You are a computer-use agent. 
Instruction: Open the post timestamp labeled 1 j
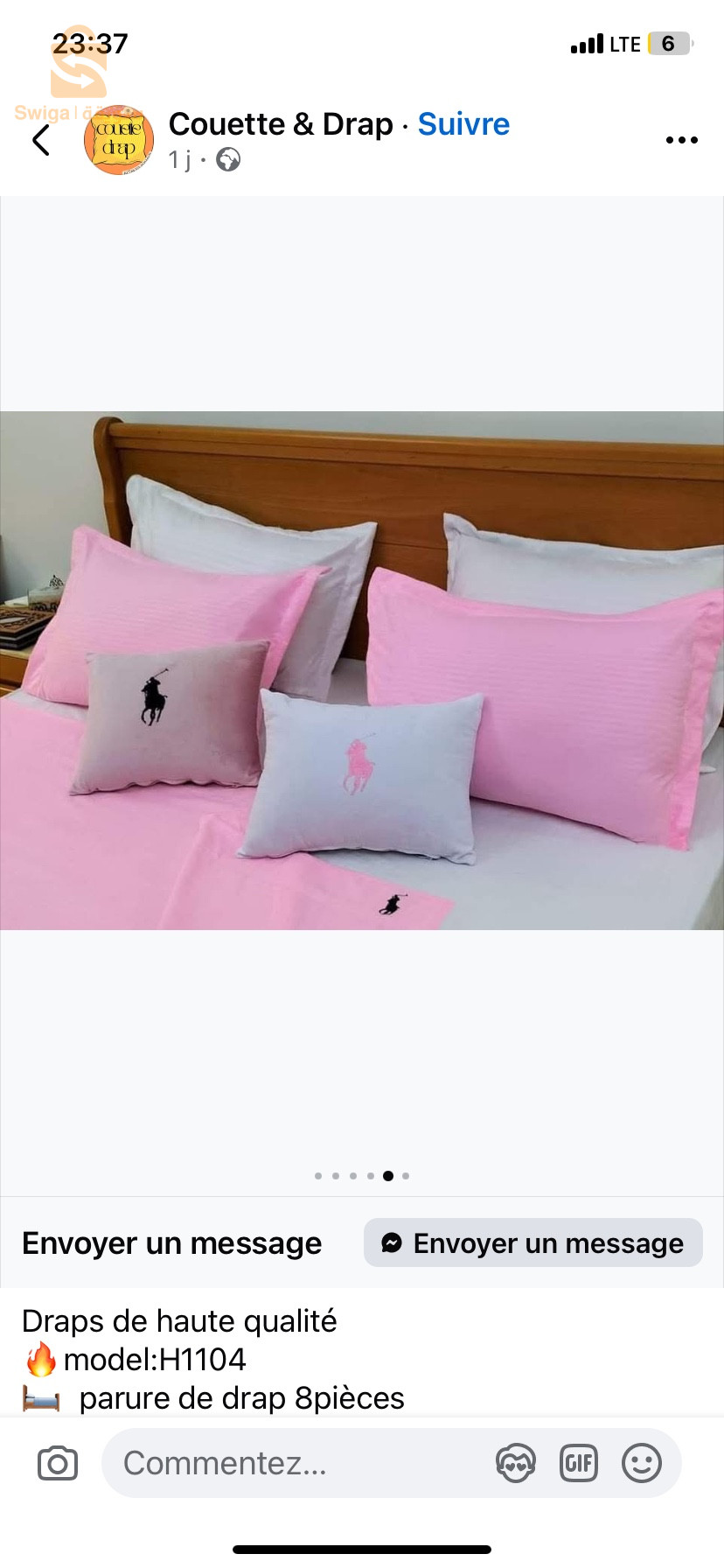click(178, 161)
